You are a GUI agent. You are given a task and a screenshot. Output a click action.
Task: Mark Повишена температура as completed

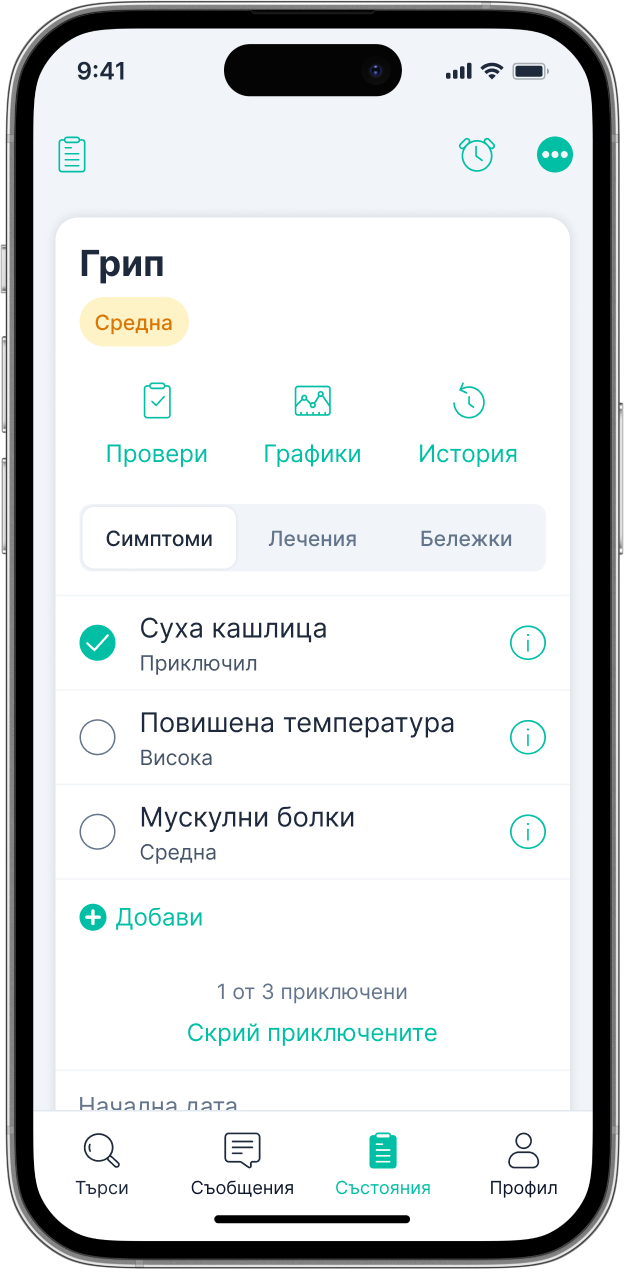[97, 738]
